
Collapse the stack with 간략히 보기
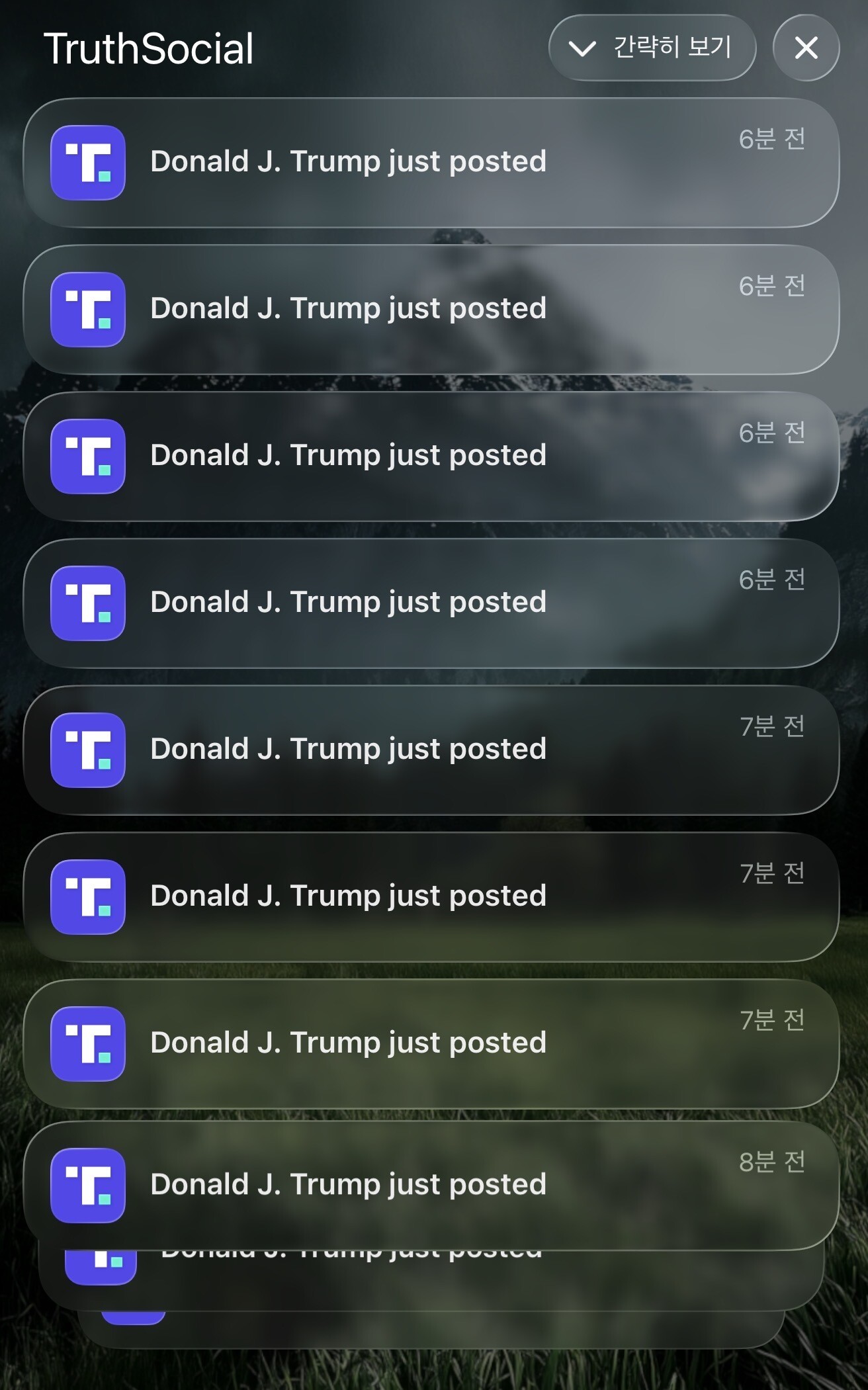tap(652, 48)
